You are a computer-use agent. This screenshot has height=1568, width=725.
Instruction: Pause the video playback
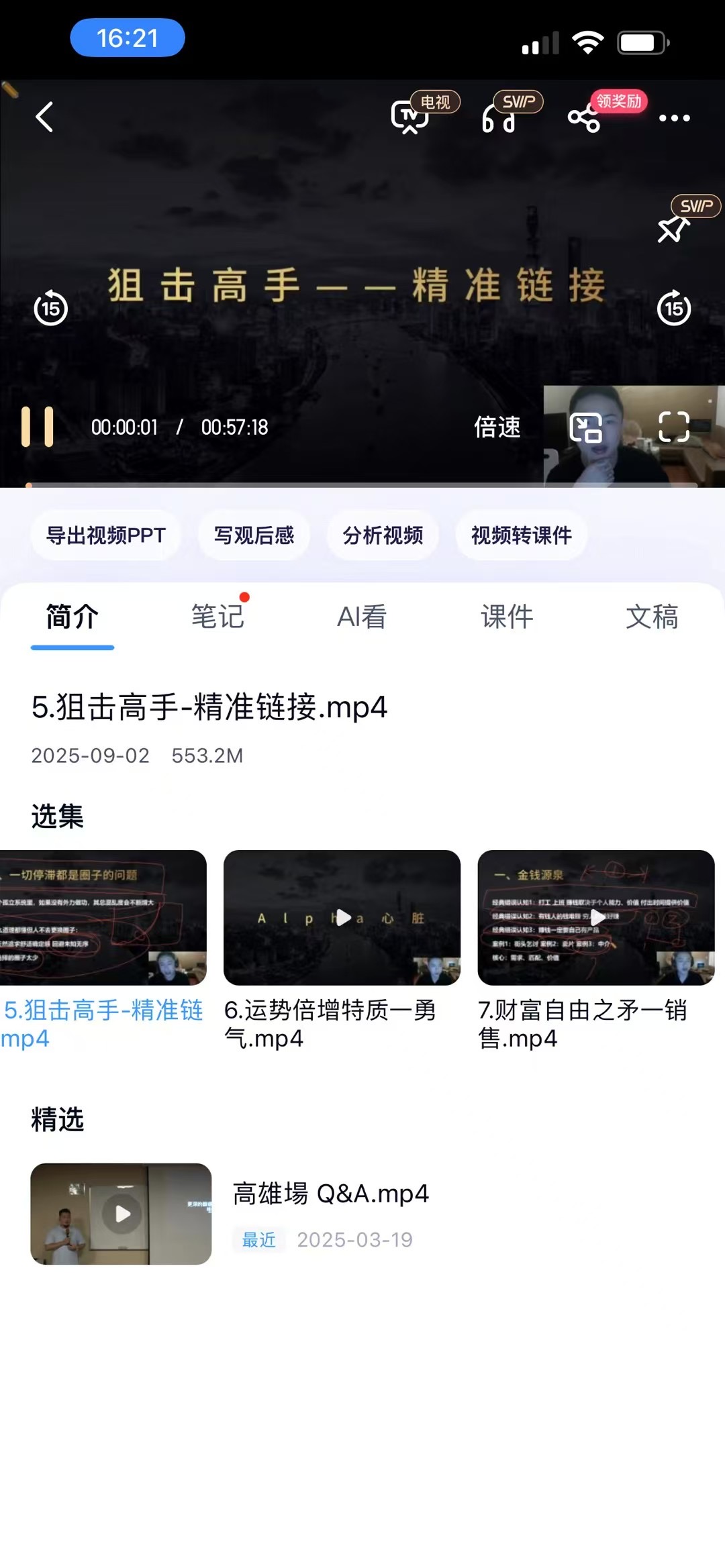click(38, 427)
